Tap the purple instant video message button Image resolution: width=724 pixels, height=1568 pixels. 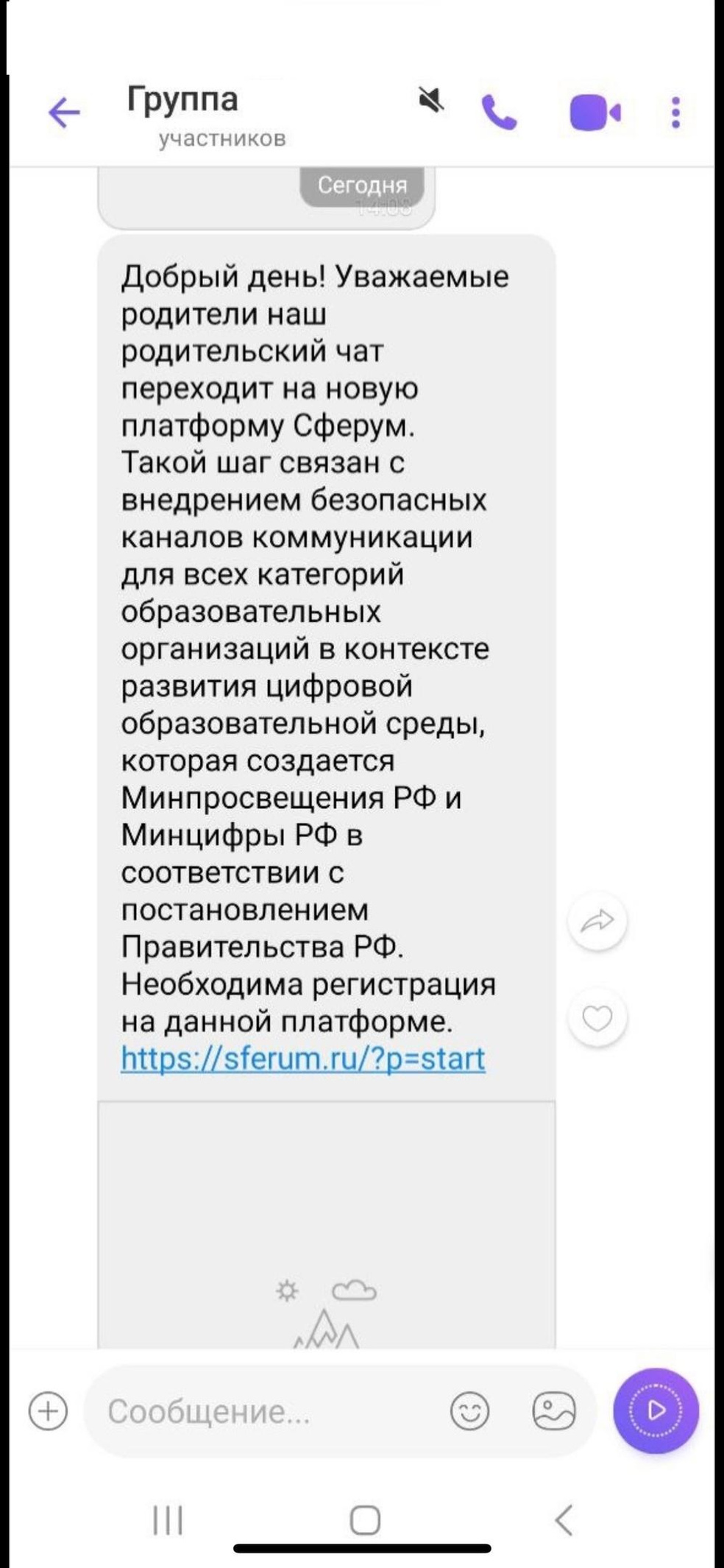tap(656, 1410)
